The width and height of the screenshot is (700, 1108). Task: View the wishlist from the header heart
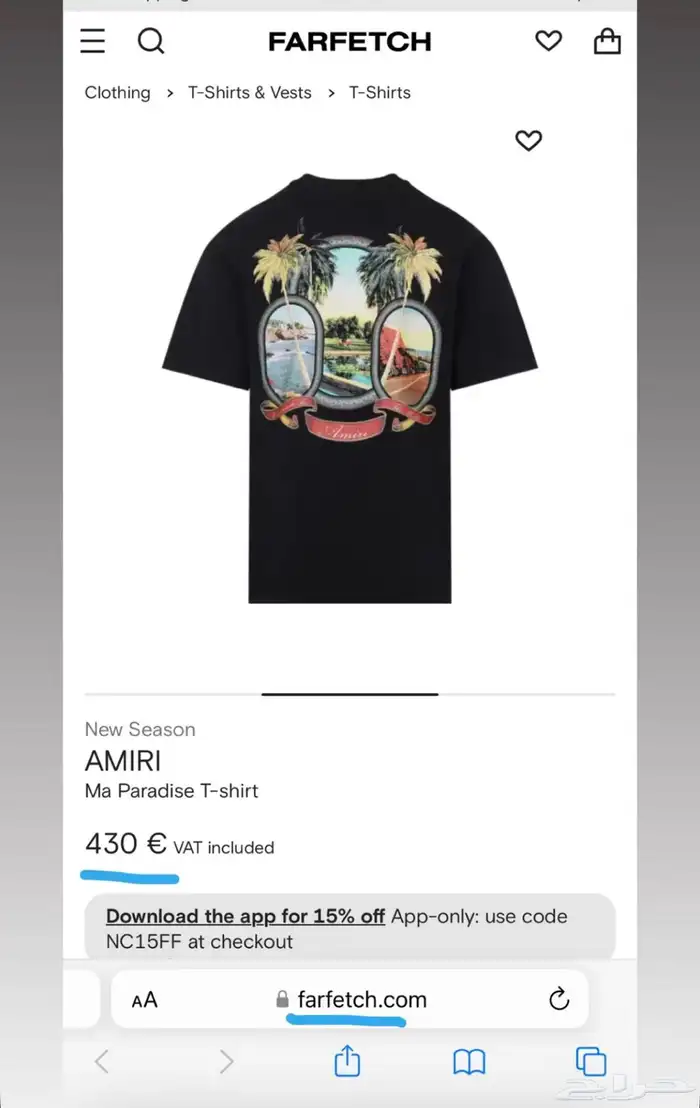(x=548, y=41)
